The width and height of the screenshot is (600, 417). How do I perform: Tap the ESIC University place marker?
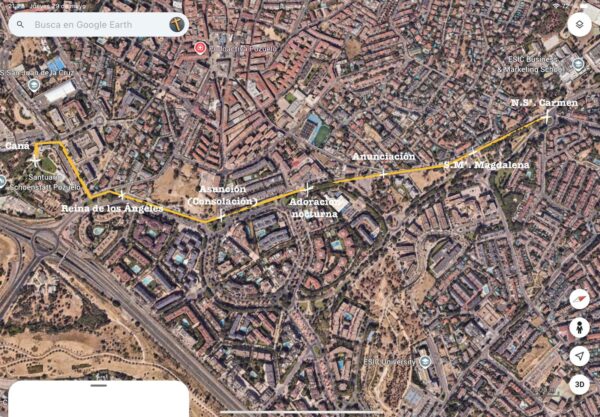[x=426, y=361]
